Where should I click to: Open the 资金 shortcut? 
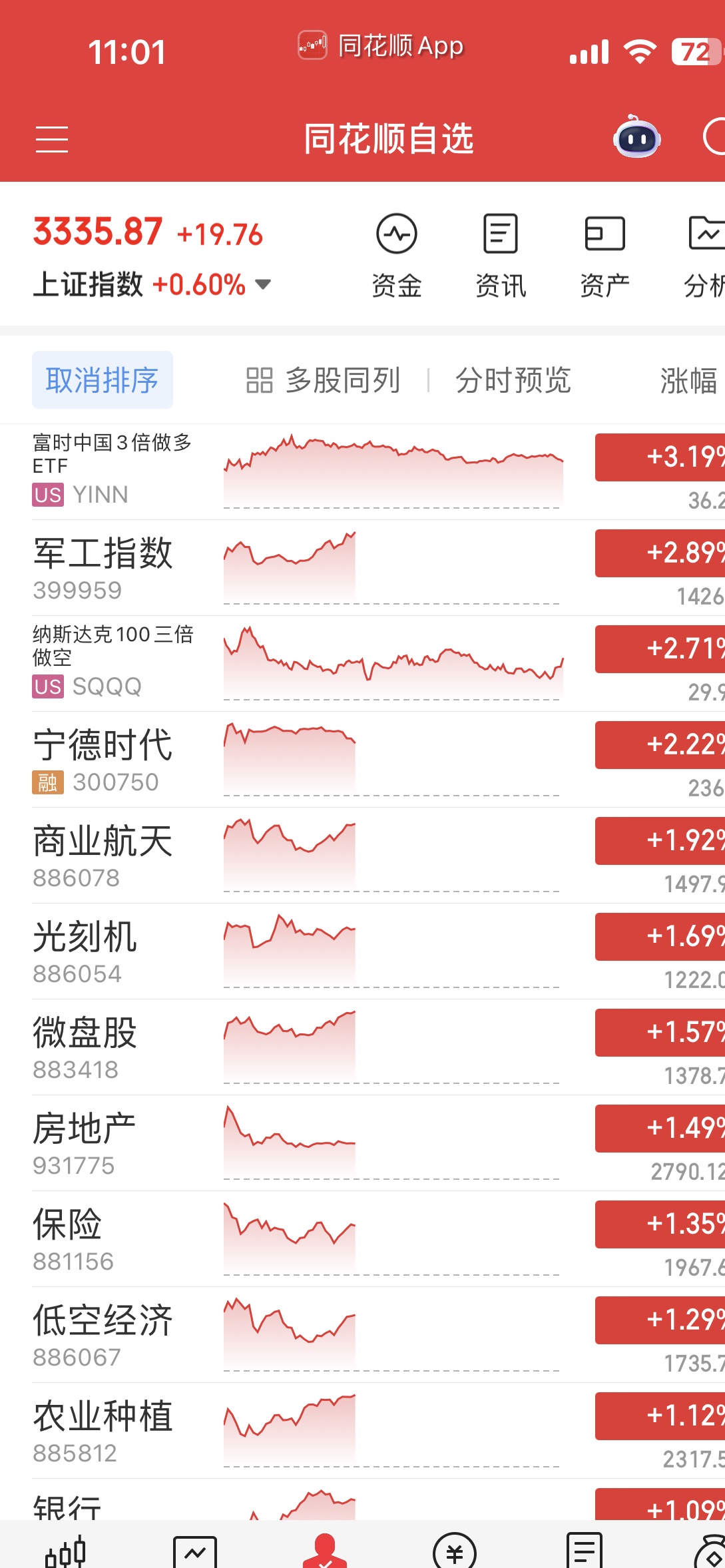[397, 254]
